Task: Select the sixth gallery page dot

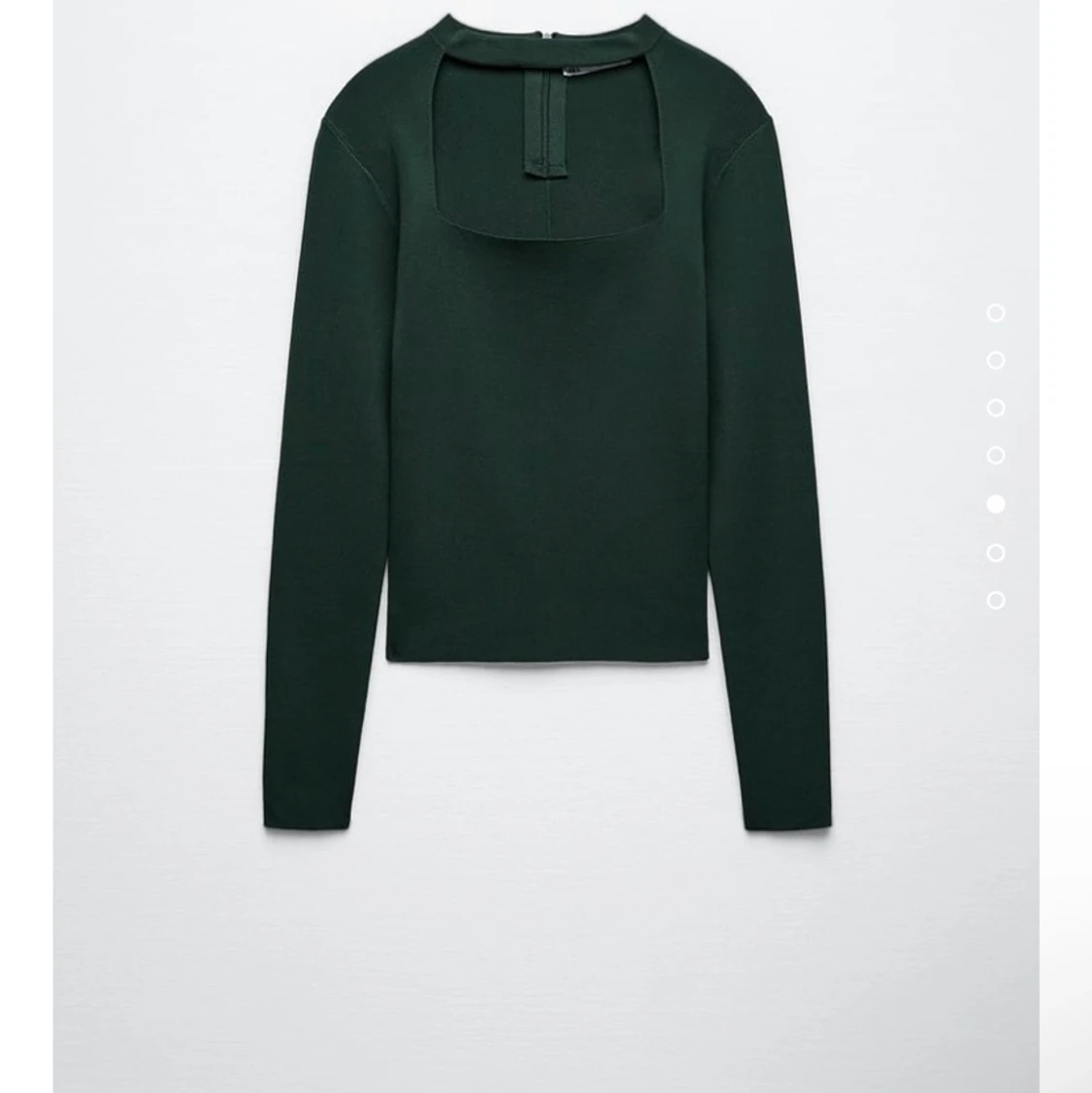Action: tap(995, 552)
